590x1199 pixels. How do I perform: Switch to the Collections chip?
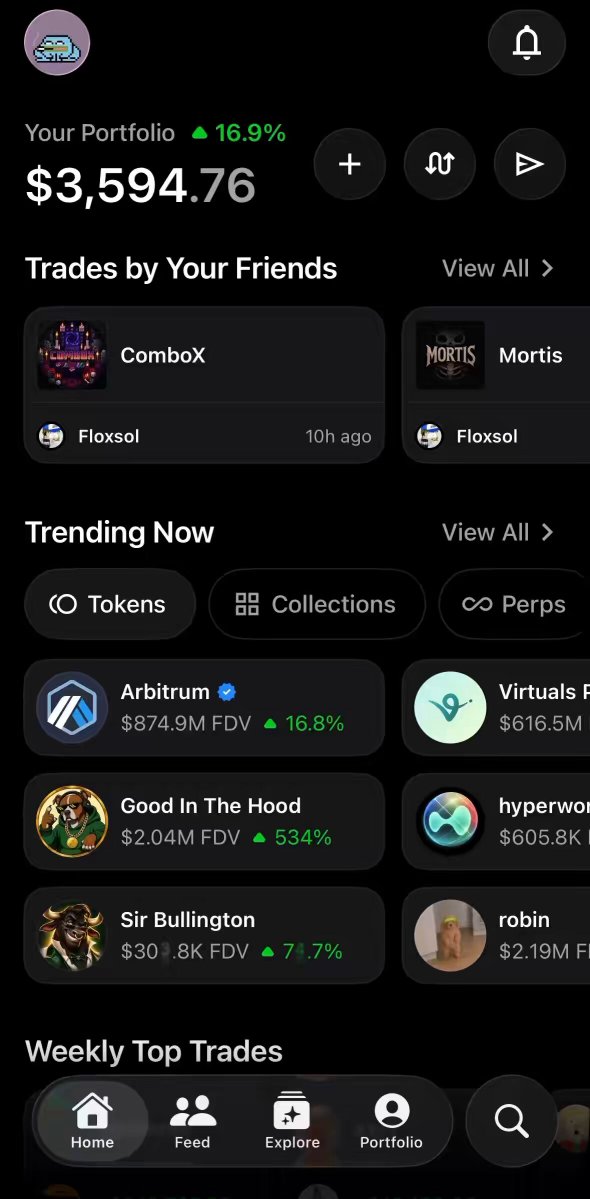point(316,604)
